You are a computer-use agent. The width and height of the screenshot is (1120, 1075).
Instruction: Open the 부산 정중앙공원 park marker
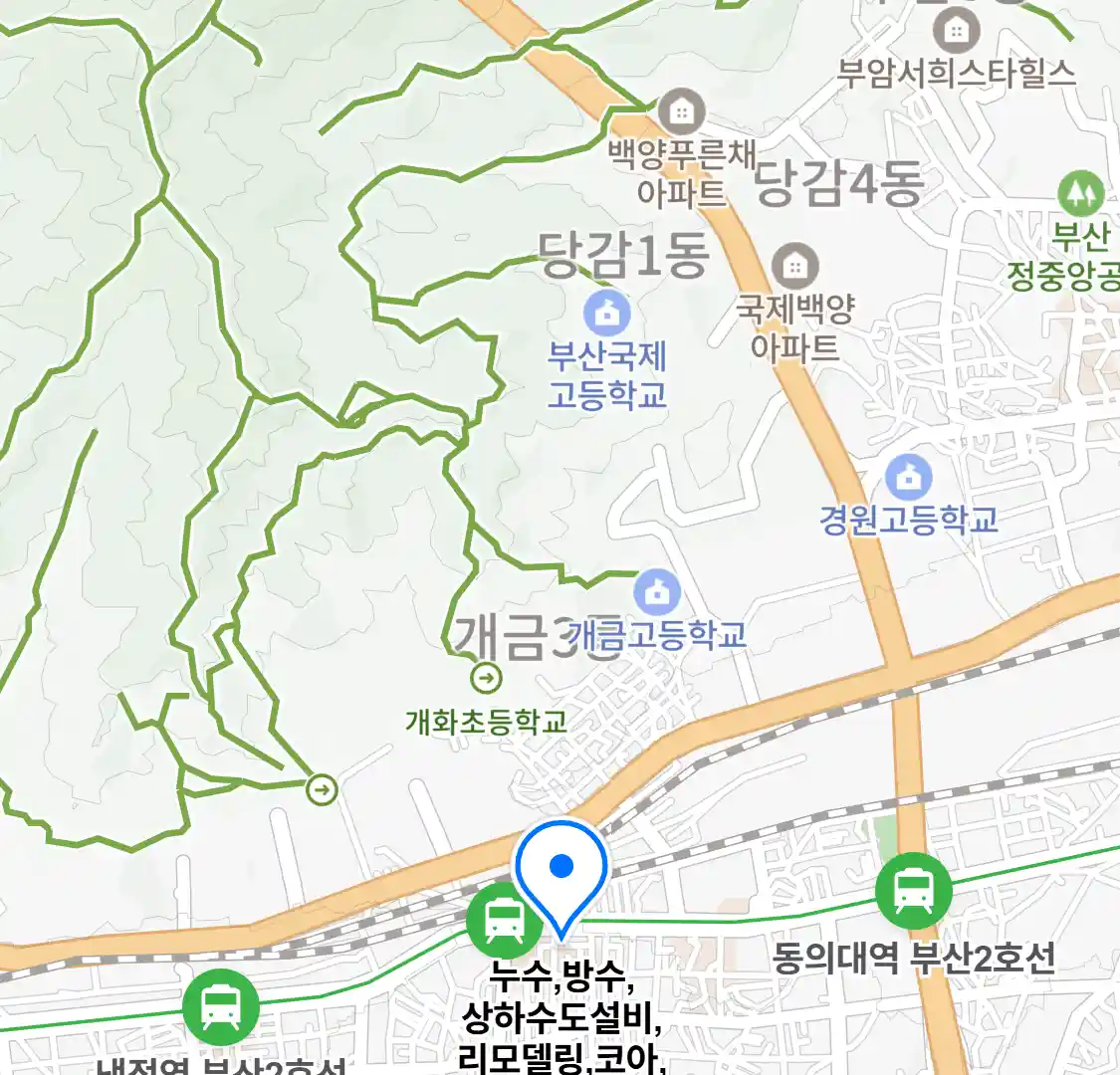pos(1081,193)
